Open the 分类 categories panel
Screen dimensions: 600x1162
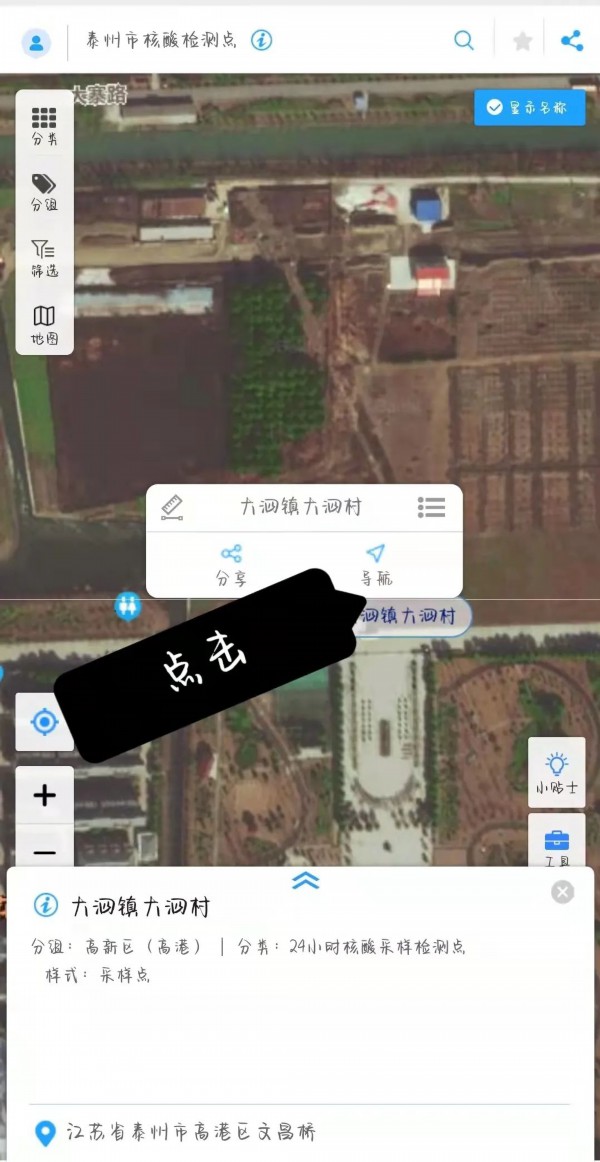44,125
